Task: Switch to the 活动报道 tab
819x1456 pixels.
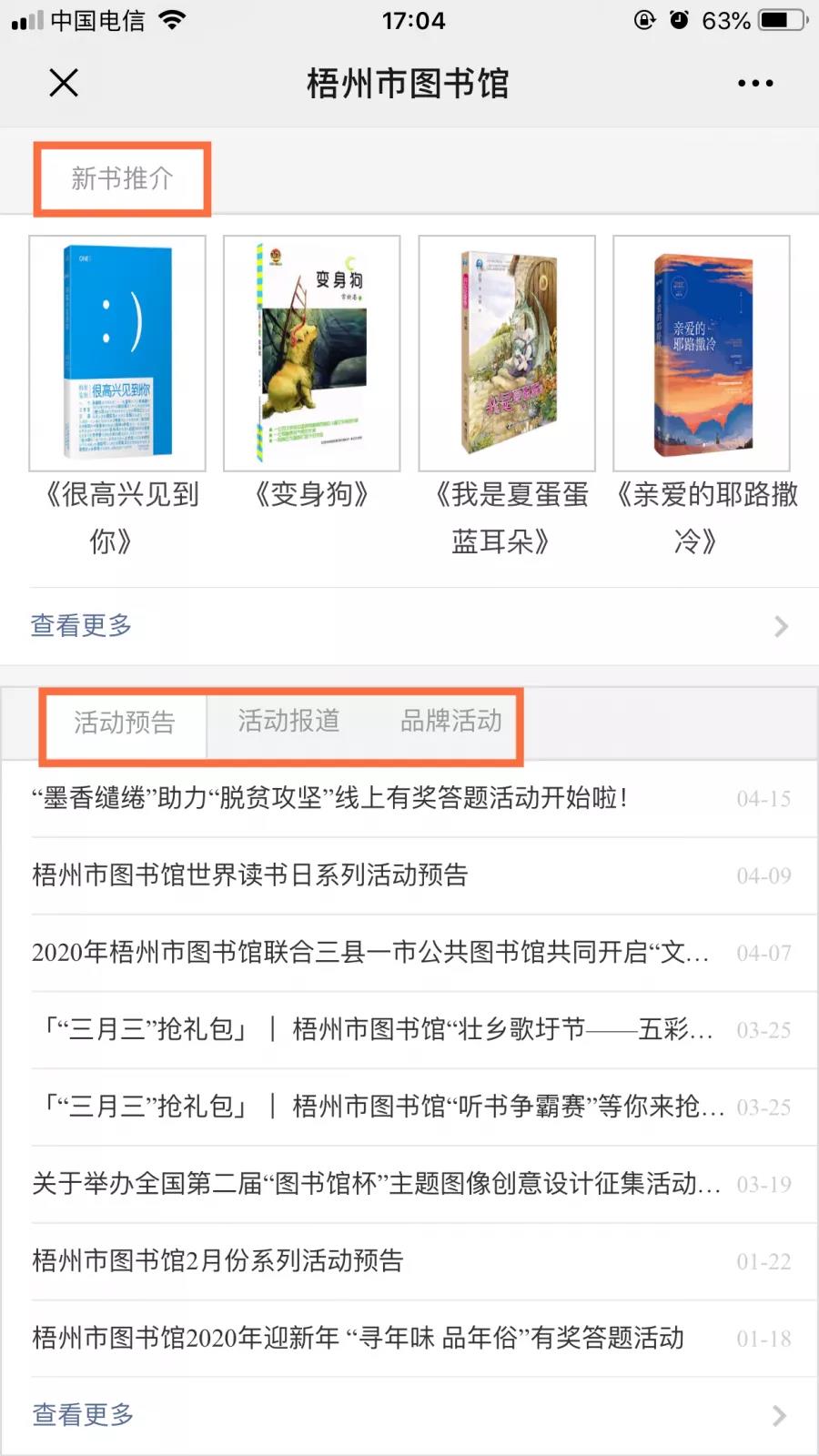Action: (x=288, y=721)
